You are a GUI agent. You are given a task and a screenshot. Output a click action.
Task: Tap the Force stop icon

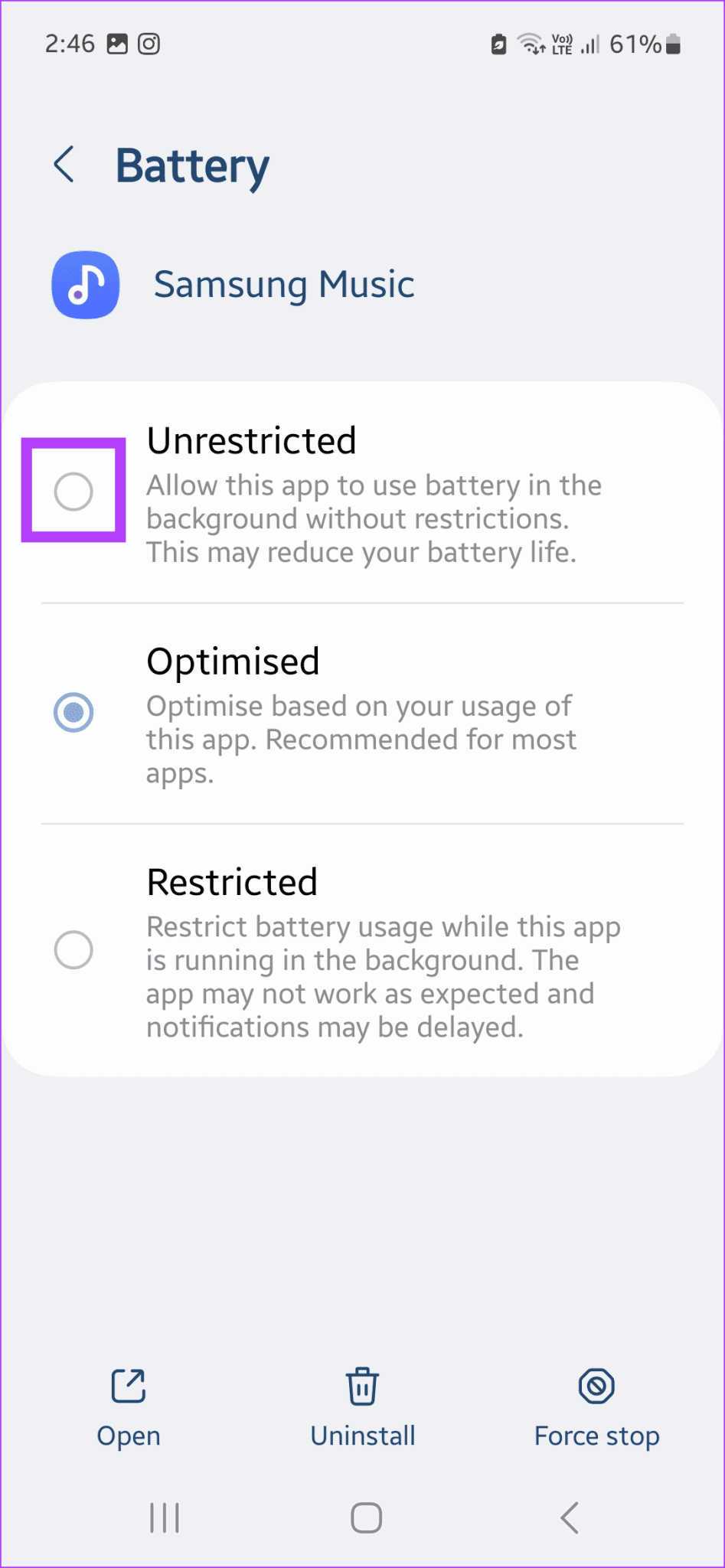coord(596,1385)
